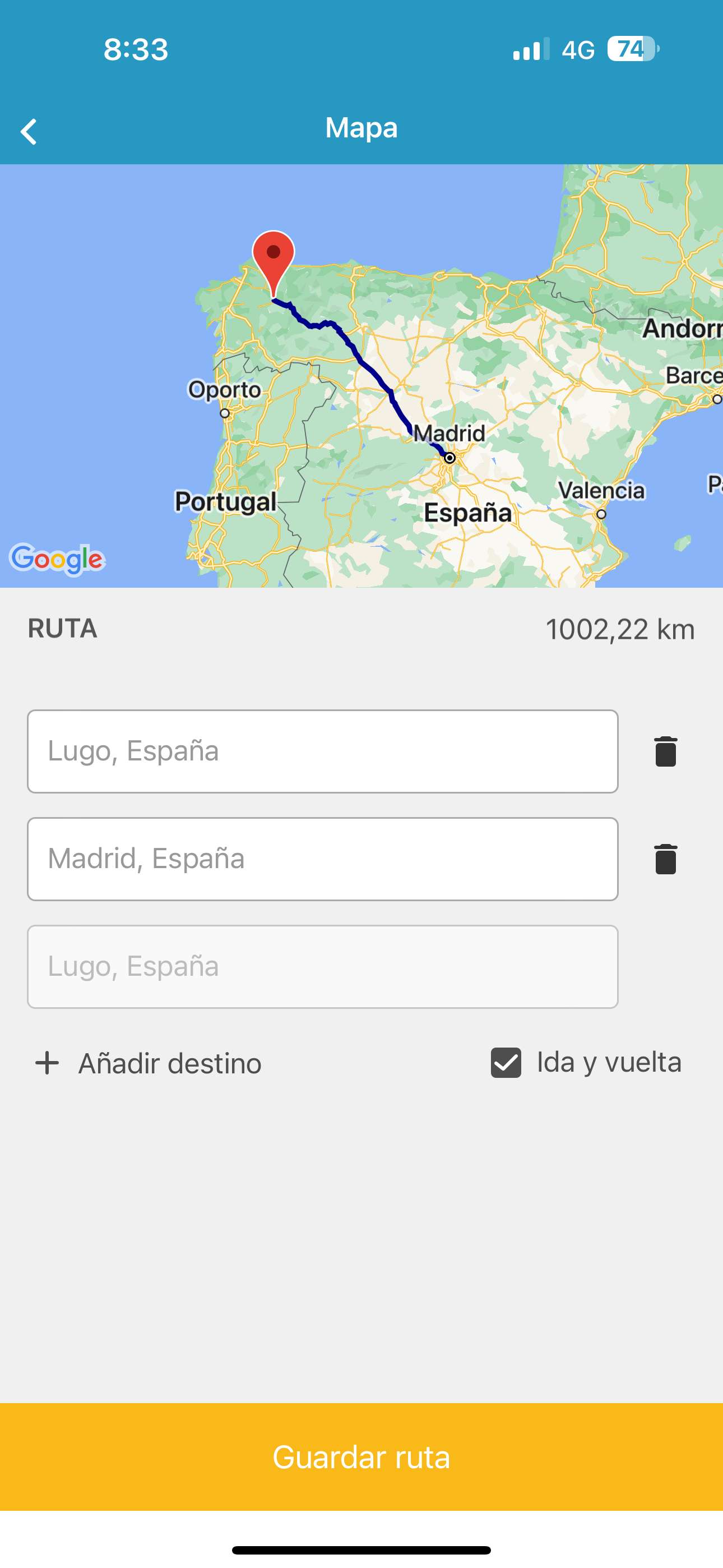Screen dimensions: 723x1568
Task: Delete the first Lugo, España stop
Action: click(x=665, y=751)
